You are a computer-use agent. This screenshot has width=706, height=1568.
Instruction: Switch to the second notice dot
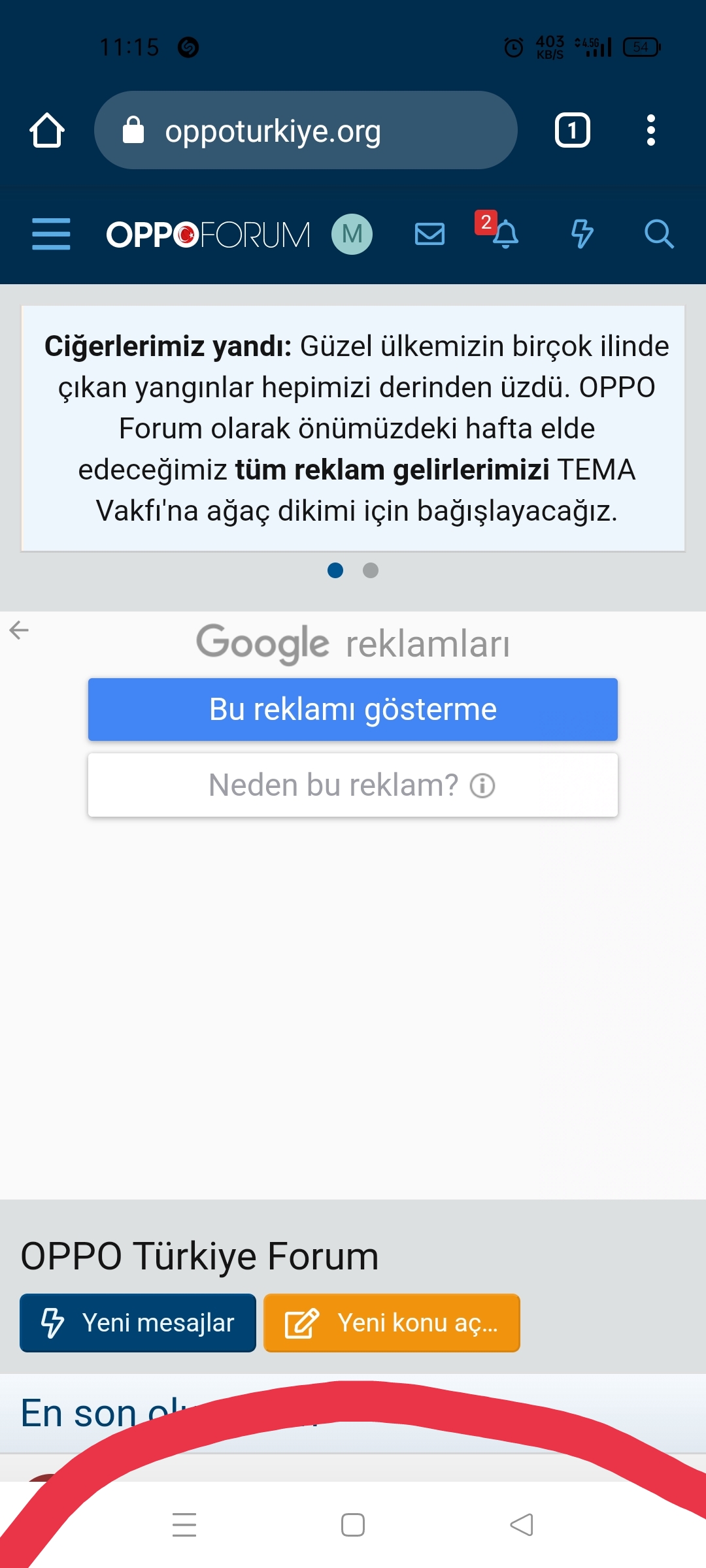371,570
